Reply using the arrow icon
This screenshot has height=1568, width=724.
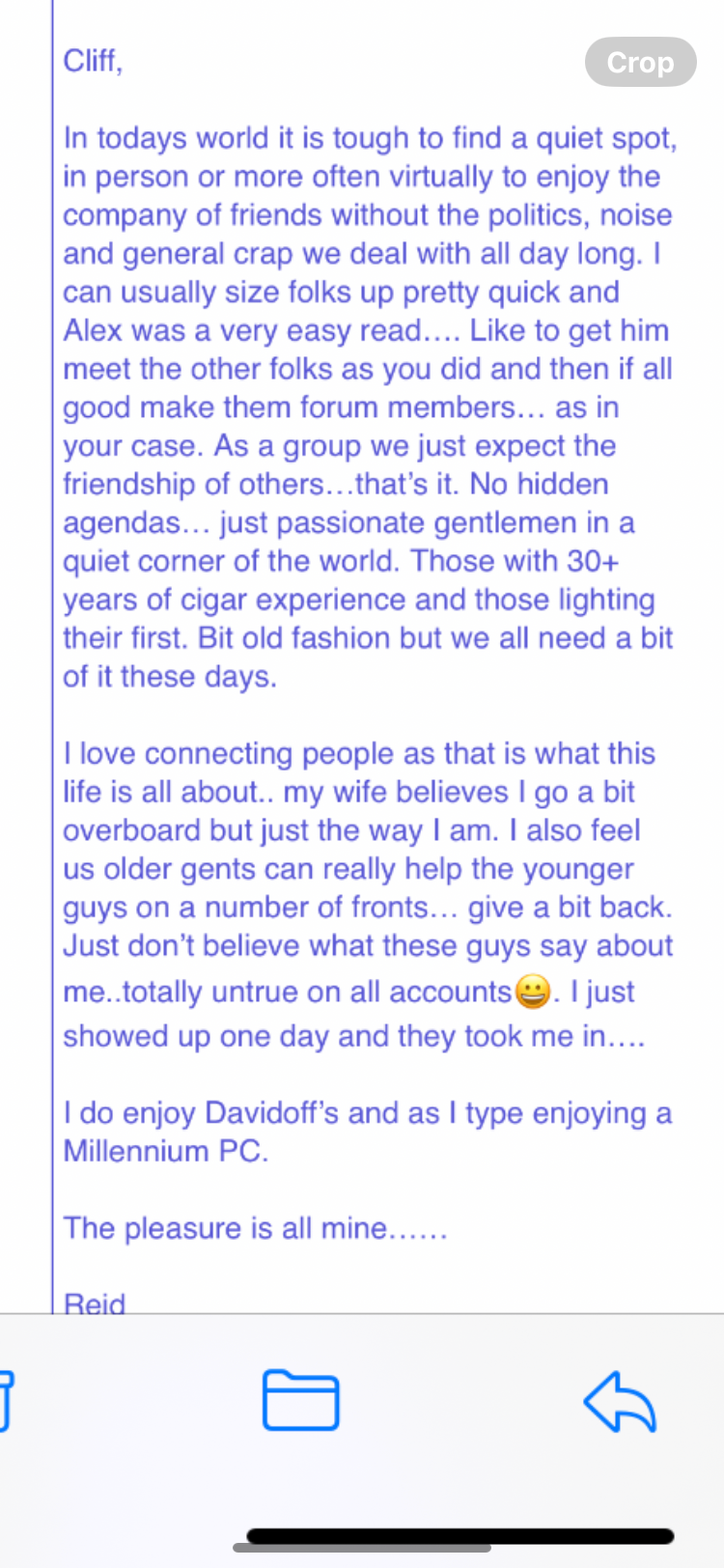620,1401
